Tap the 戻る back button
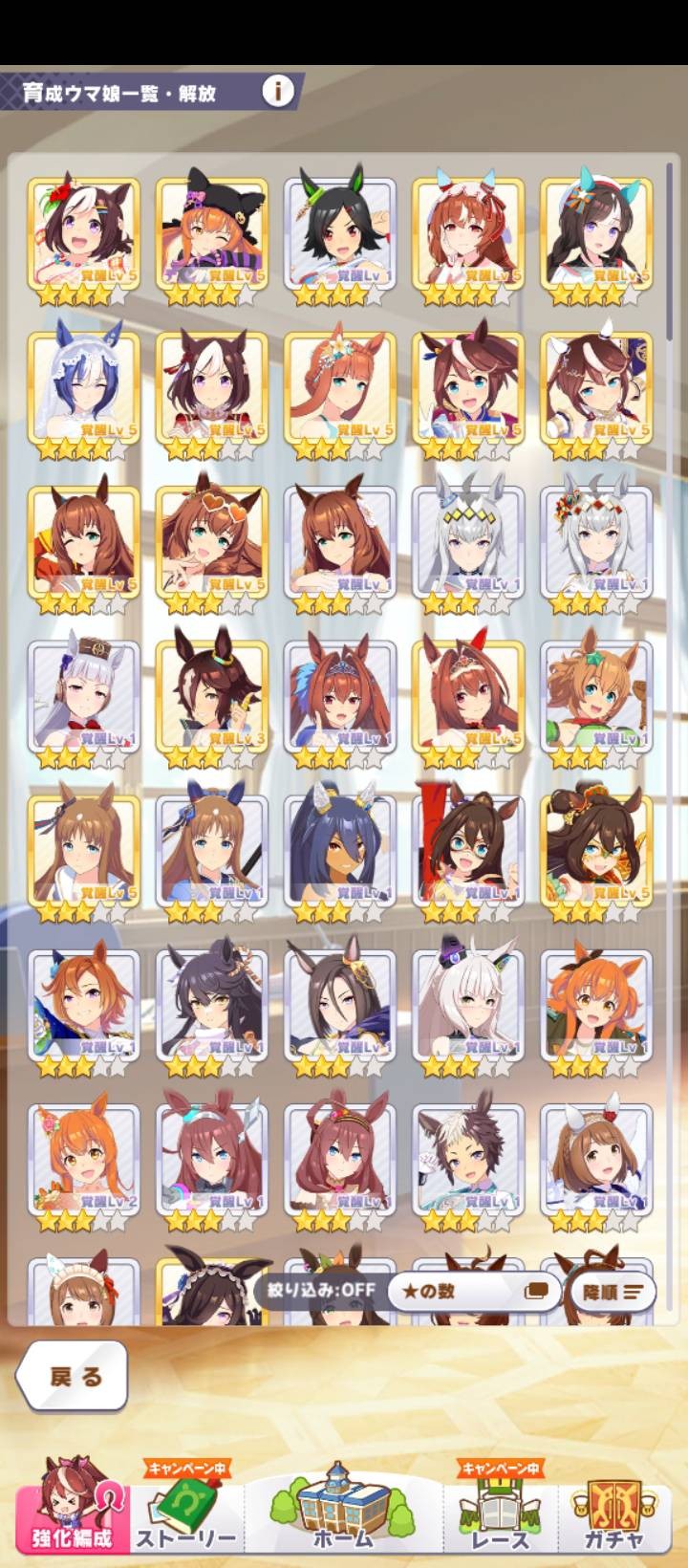The width and height of the screenshot is (688, 1568). 74,1376
